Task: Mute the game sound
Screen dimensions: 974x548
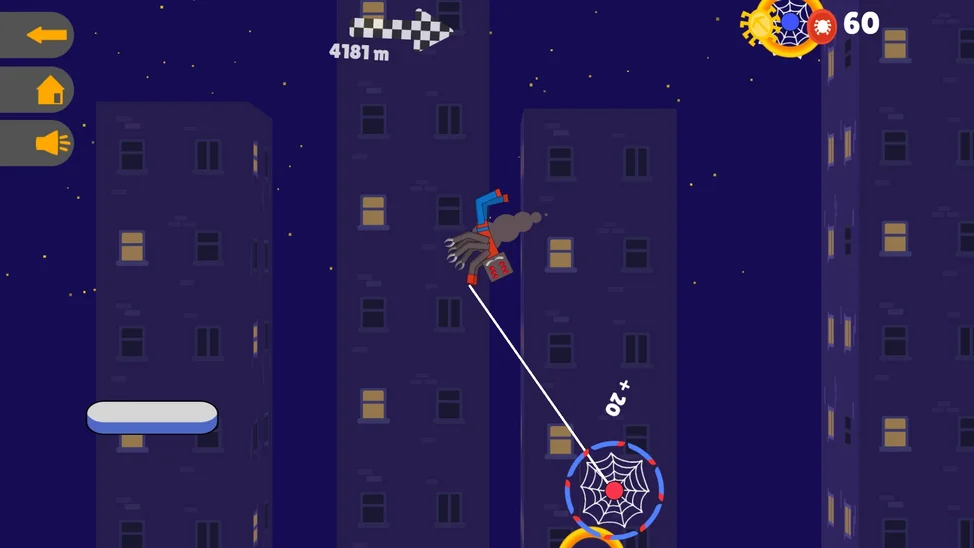Action: 50,144
